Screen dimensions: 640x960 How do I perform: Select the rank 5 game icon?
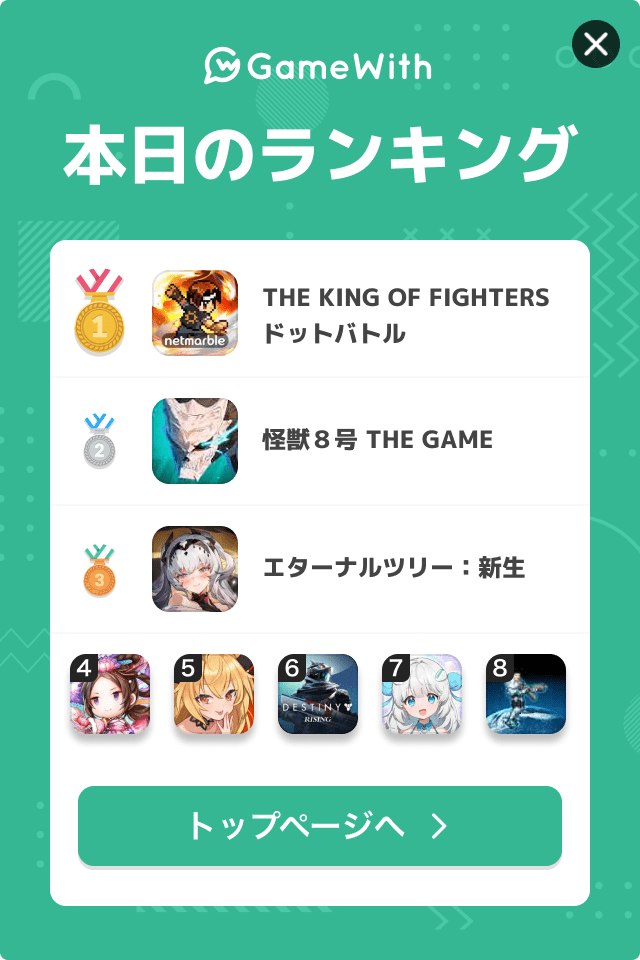coord(214,695)
